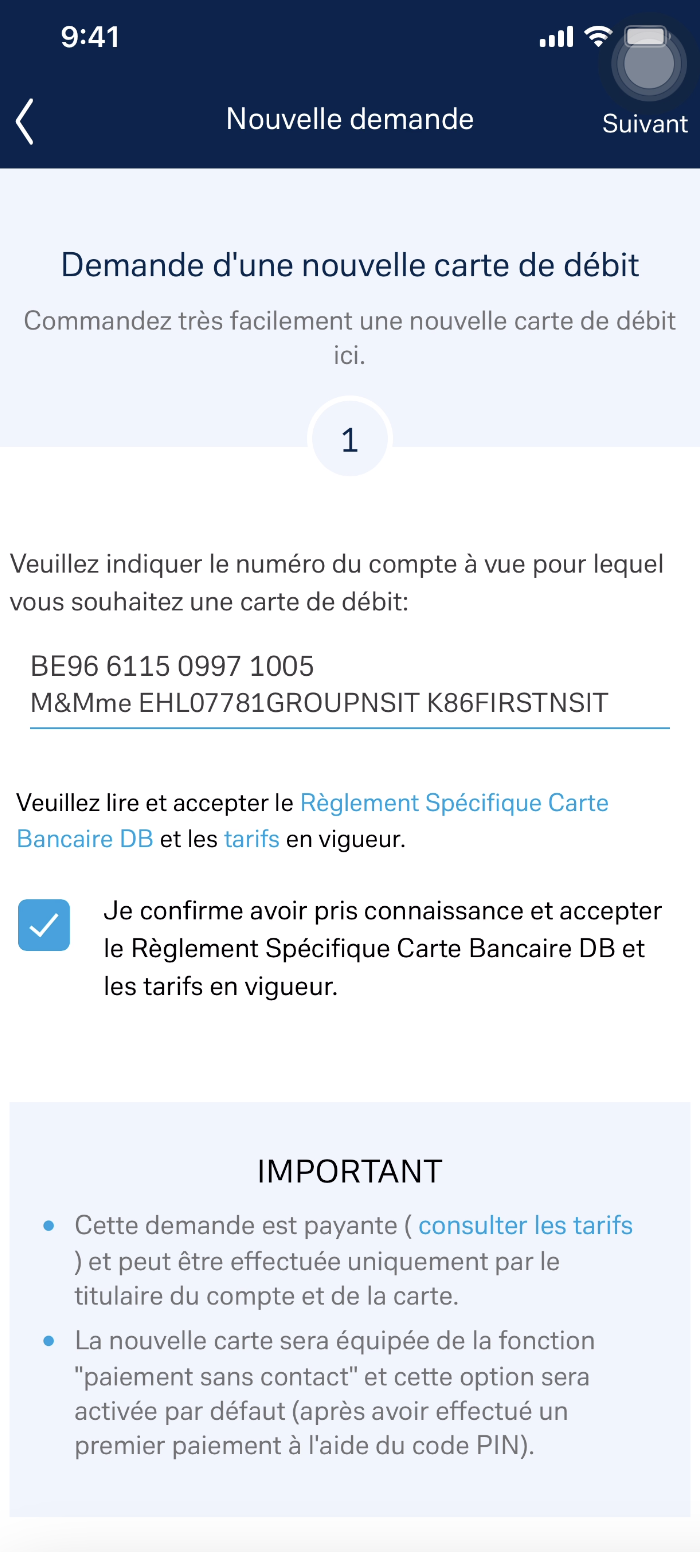Screen dimensions: 700x1552
Task: Open the Règlement Spécifique Carte Bancaire DB link
Action: pos(313,820)
